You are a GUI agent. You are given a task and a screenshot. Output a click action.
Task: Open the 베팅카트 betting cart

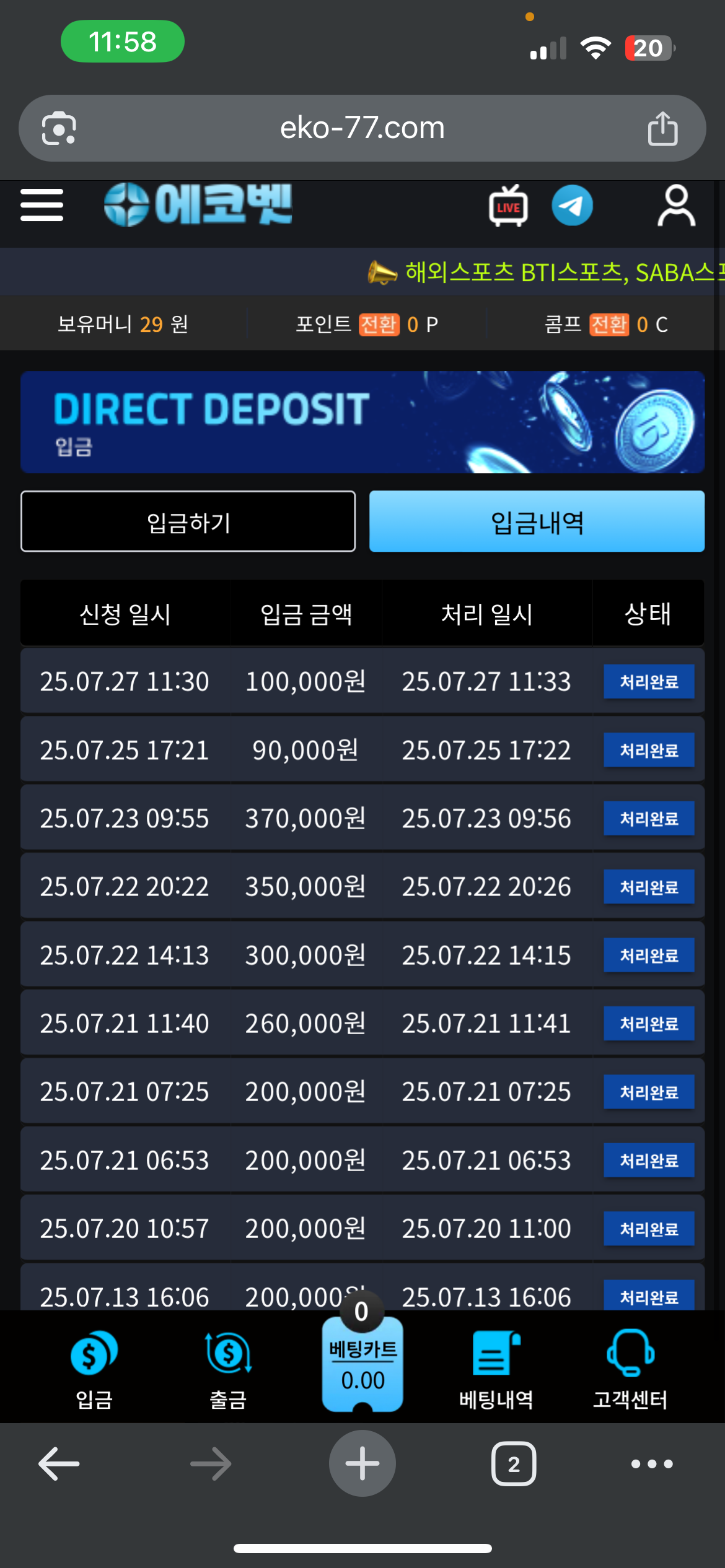click(362, 1363)
